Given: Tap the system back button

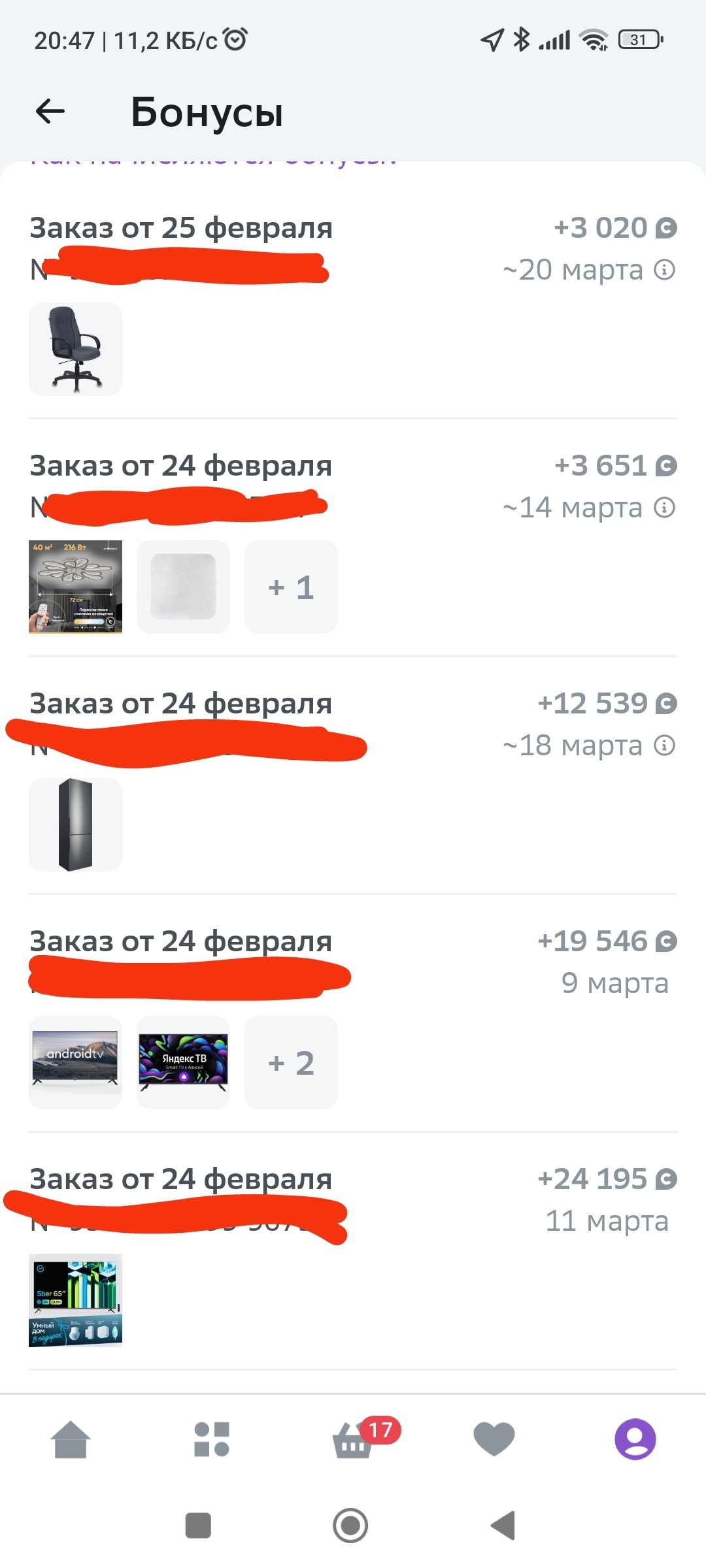Looking at the screenshot, I should click(503, 1526).
